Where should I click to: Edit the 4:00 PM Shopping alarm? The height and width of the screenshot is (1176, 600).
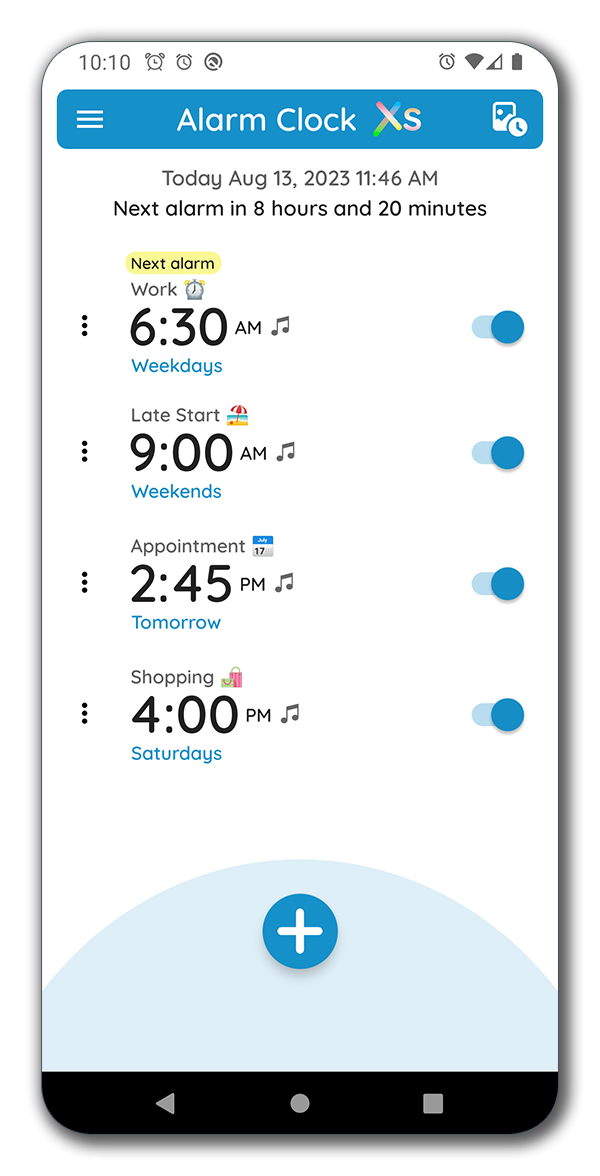point(185,715)
